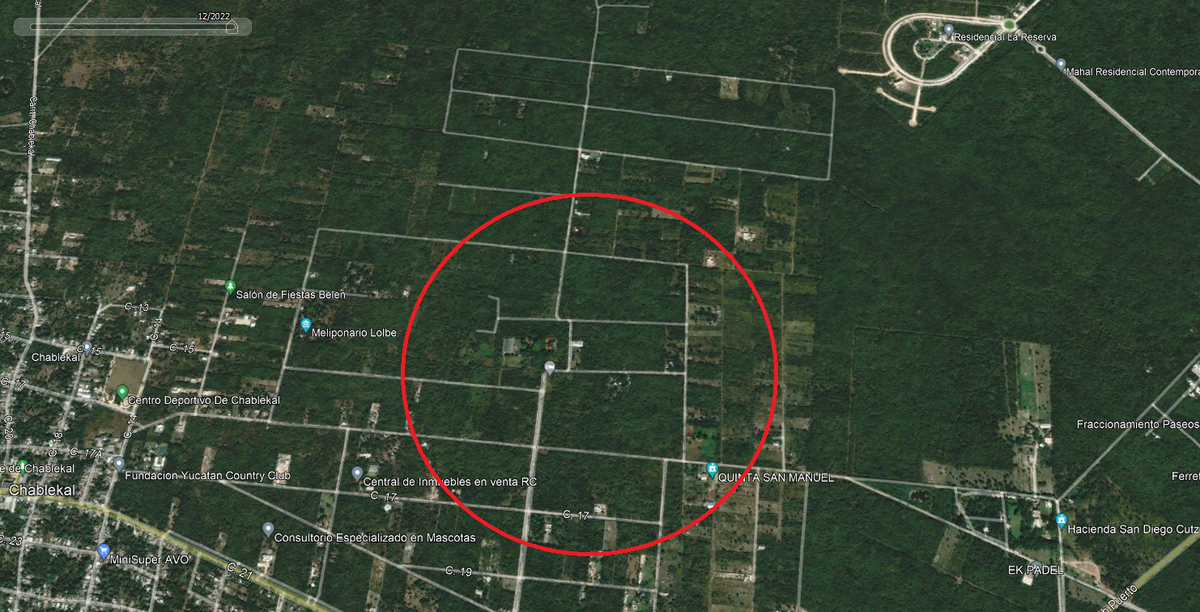
Task: Open the Salón de Fiestas Belen marker
Action: click(230, 286)
